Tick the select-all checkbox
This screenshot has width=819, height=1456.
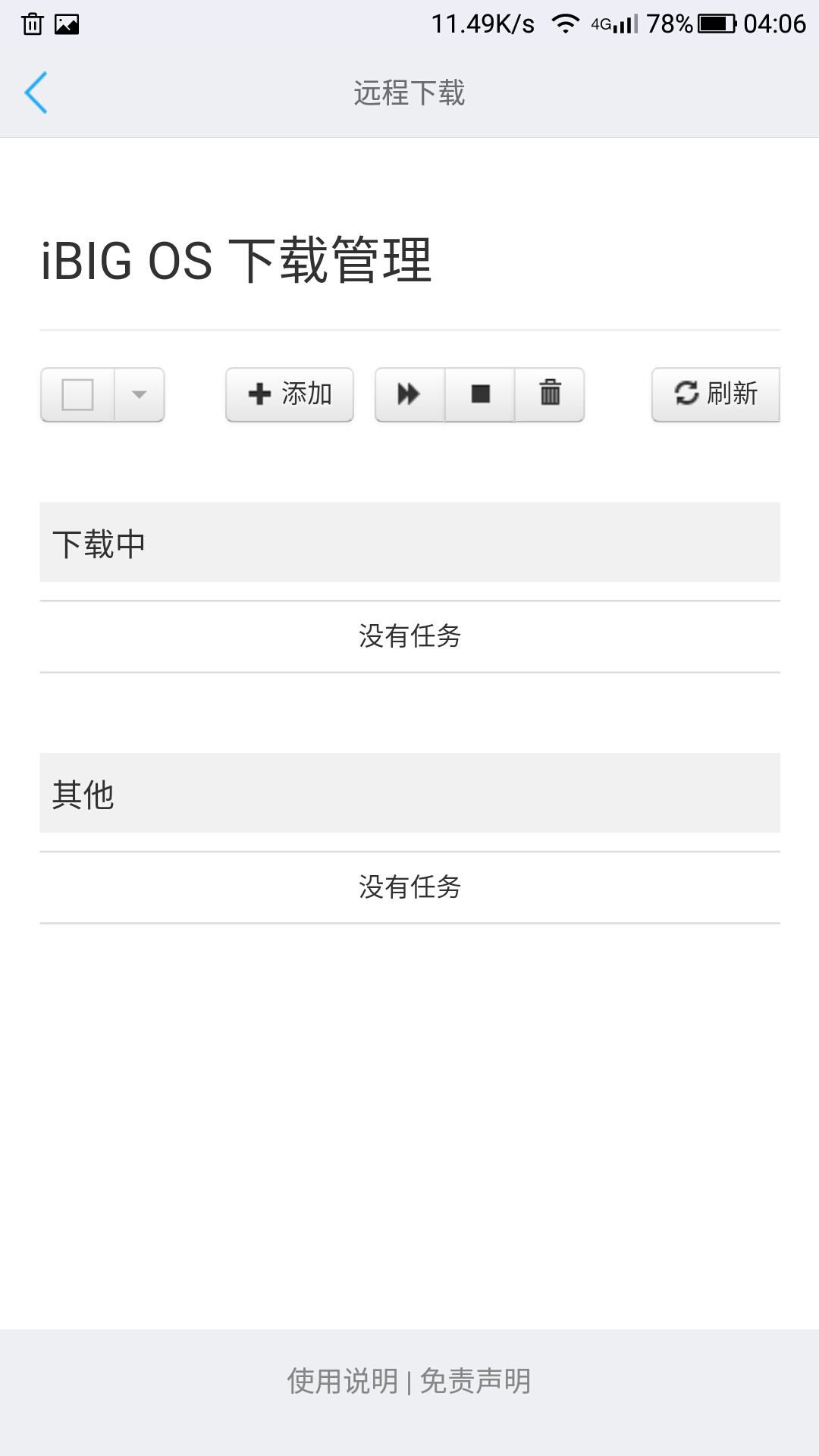(77, 394)
